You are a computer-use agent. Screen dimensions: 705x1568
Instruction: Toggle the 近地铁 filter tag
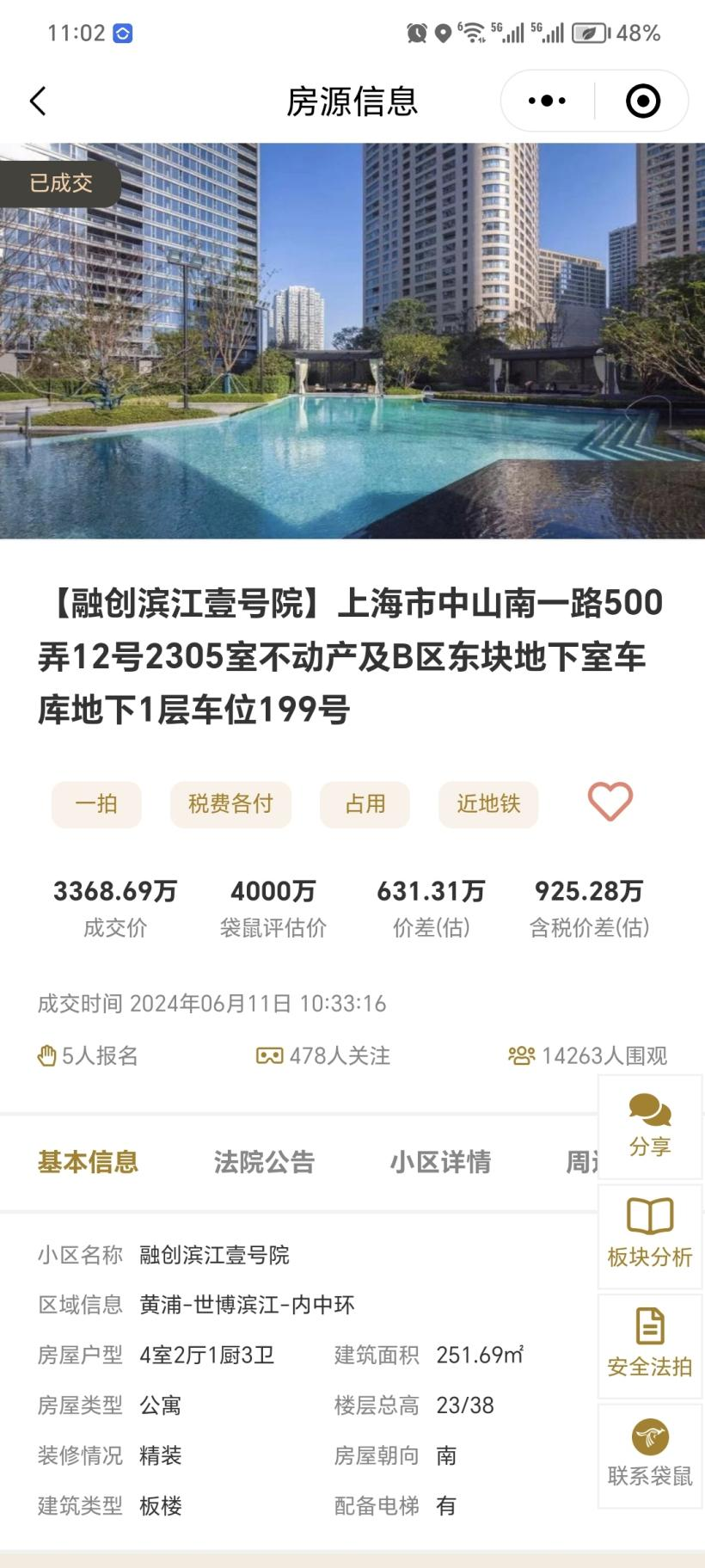(x=488, y=804)
